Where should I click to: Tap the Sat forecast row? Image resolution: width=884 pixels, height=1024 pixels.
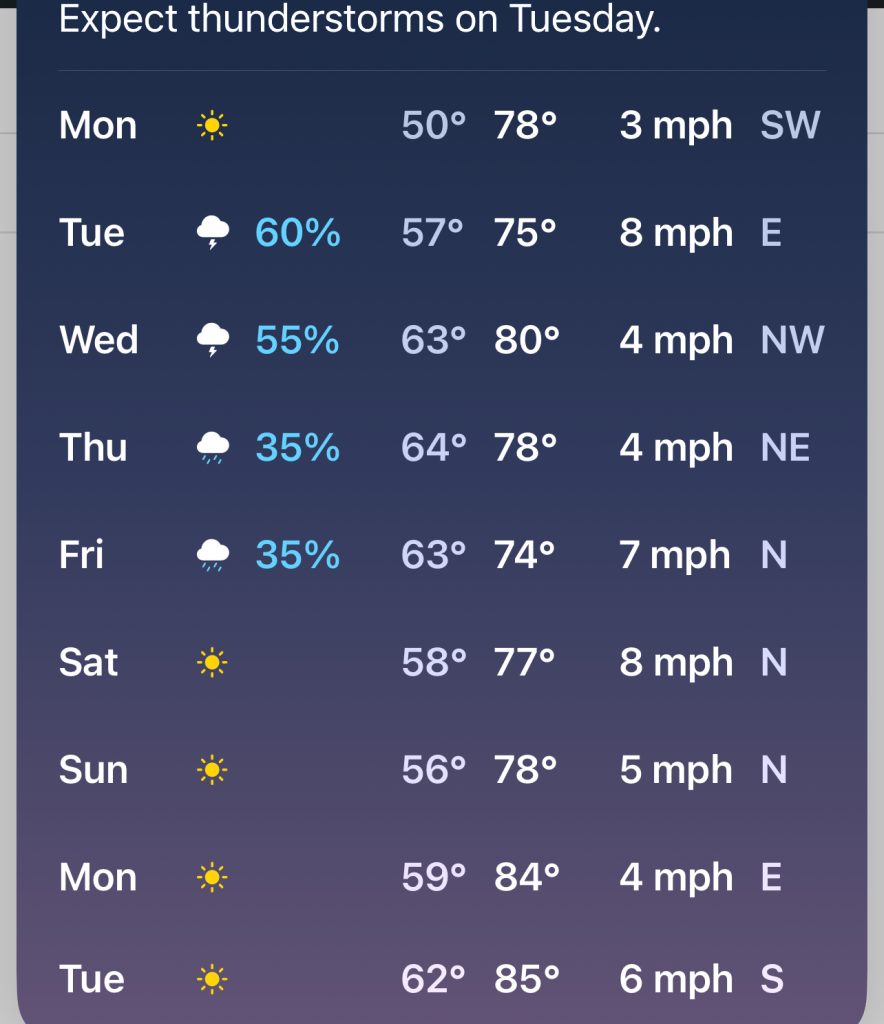pos(440,662)
